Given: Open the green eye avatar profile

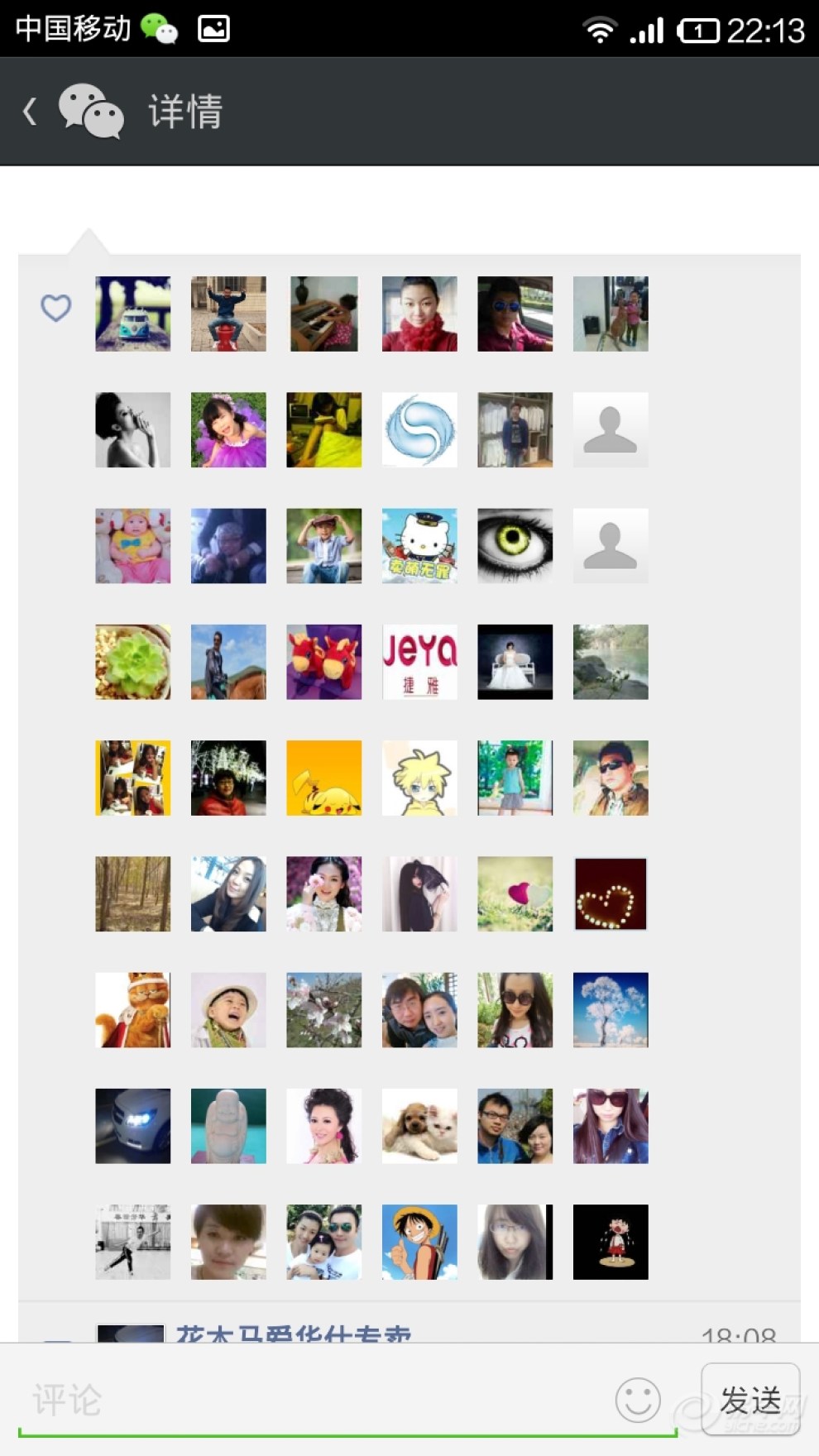Looking at the screenshot, I should (515, 546).
